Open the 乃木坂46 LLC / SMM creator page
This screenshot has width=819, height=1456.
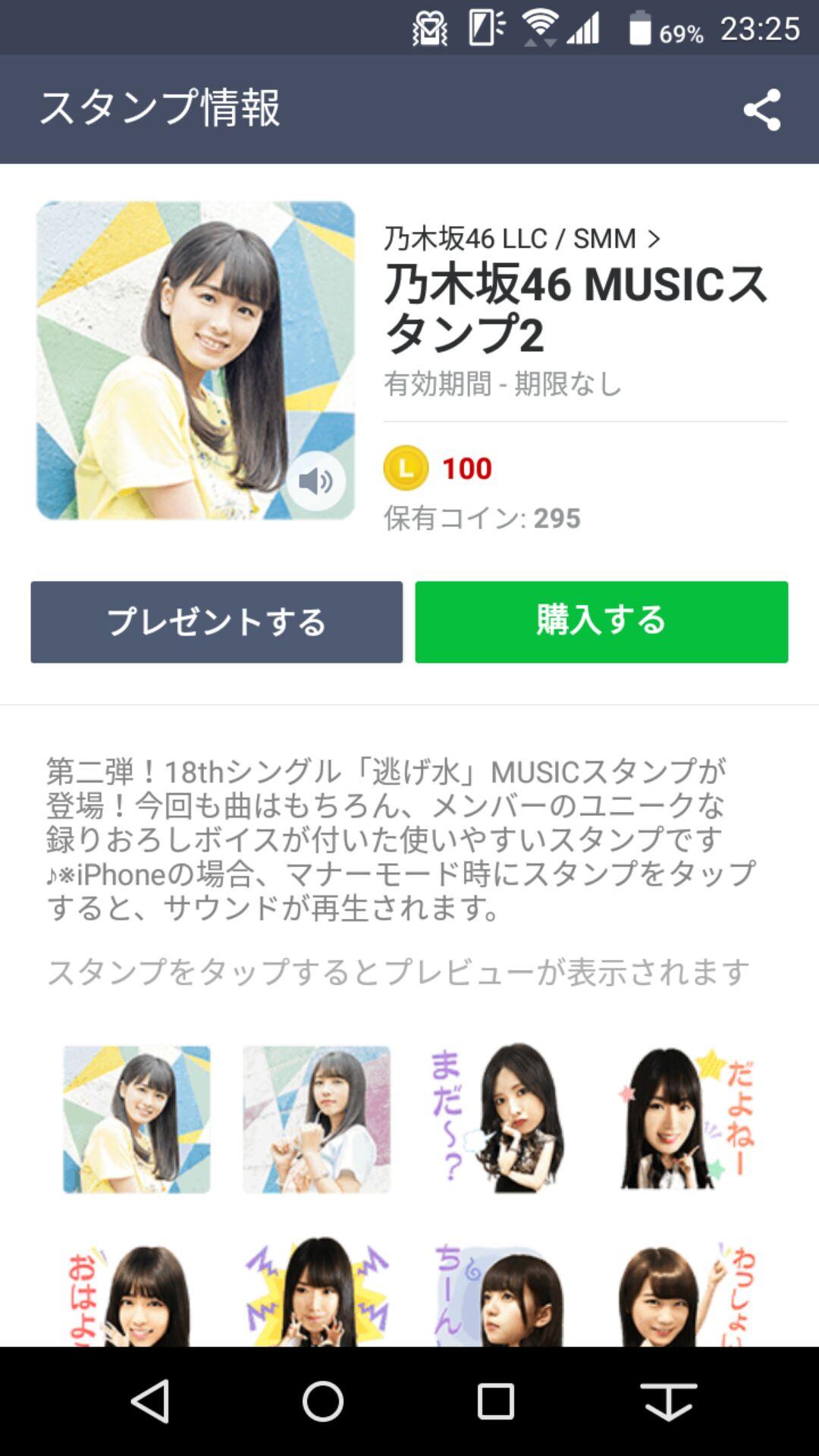coord(522,239)
